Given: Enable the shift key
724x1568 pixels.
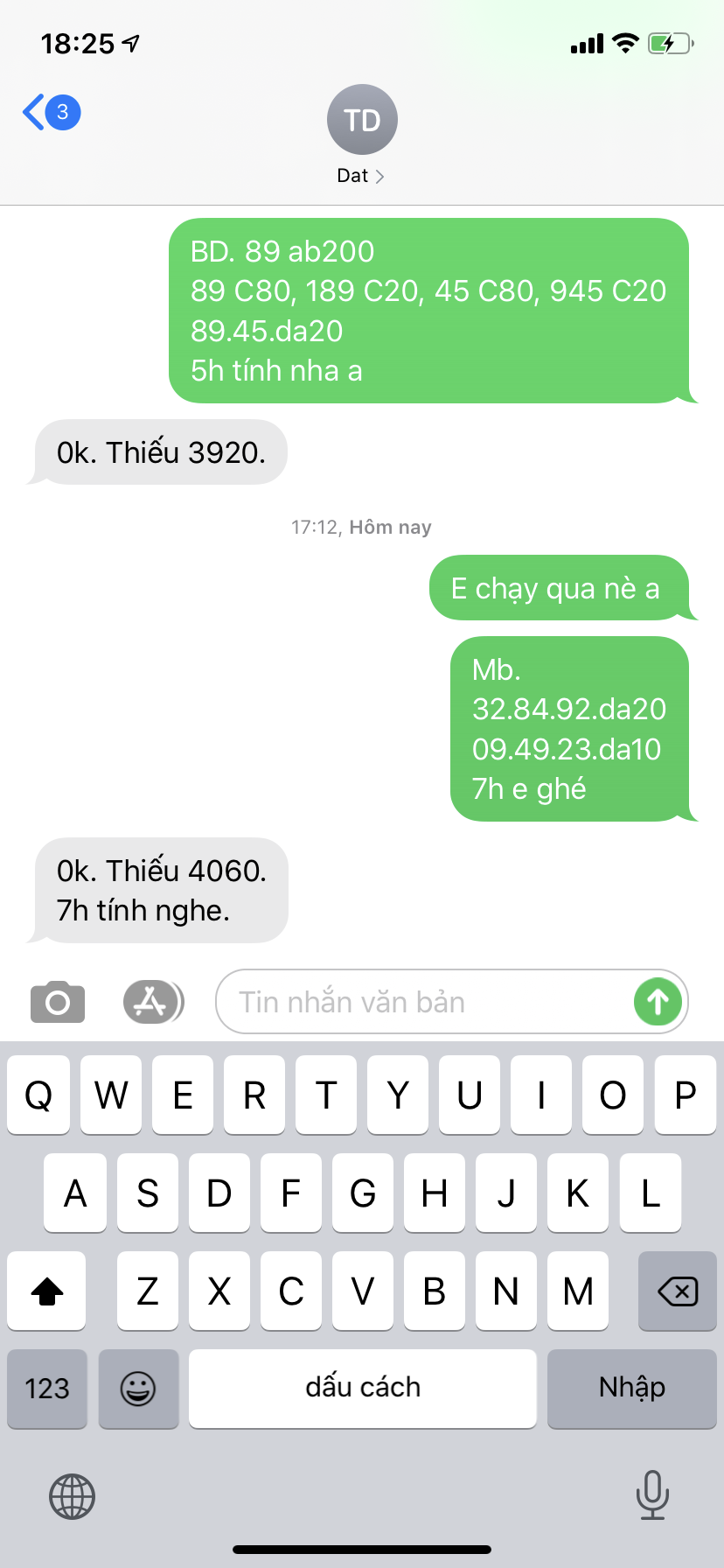Looking at the screenshot, I should [x=47, y=1291].
